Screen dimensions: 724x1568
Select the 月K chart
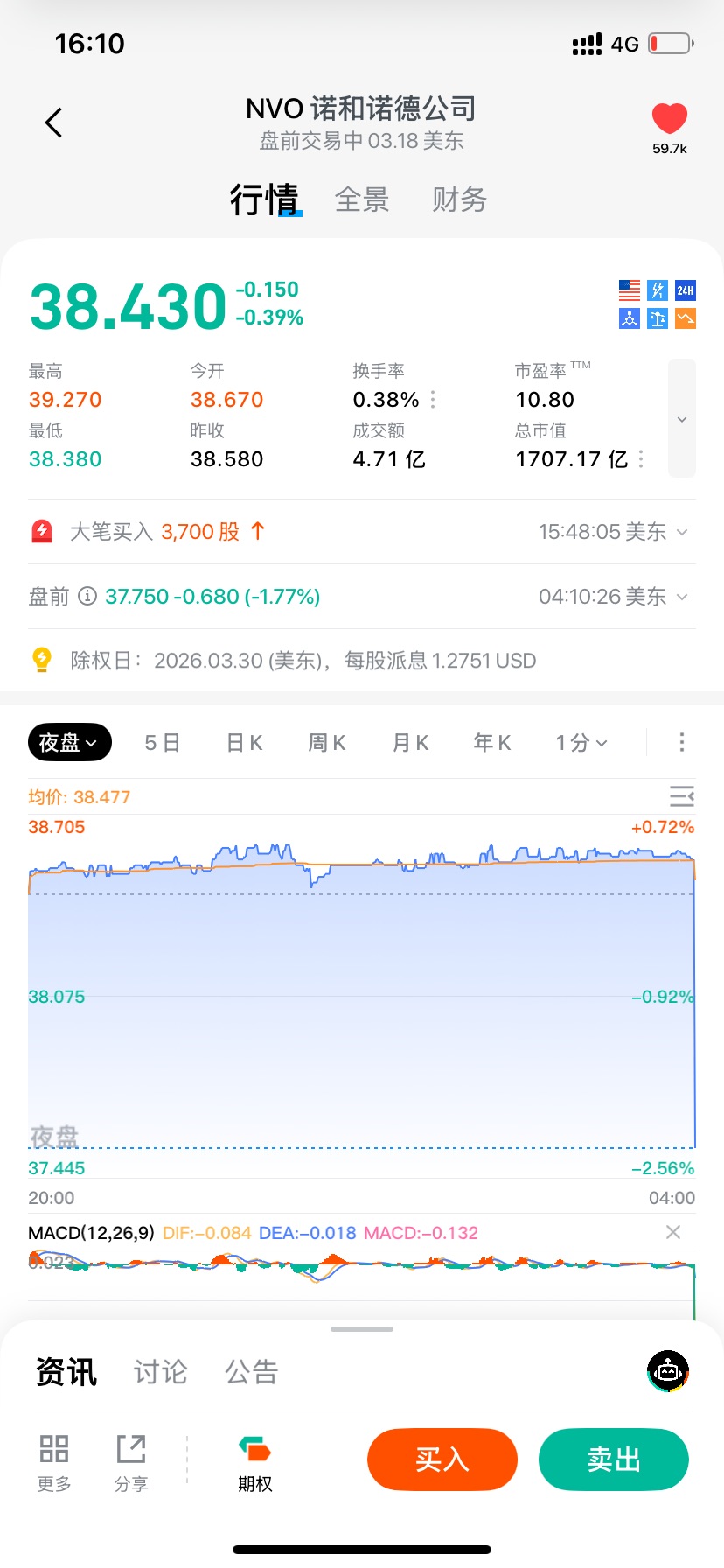(410, 743)
